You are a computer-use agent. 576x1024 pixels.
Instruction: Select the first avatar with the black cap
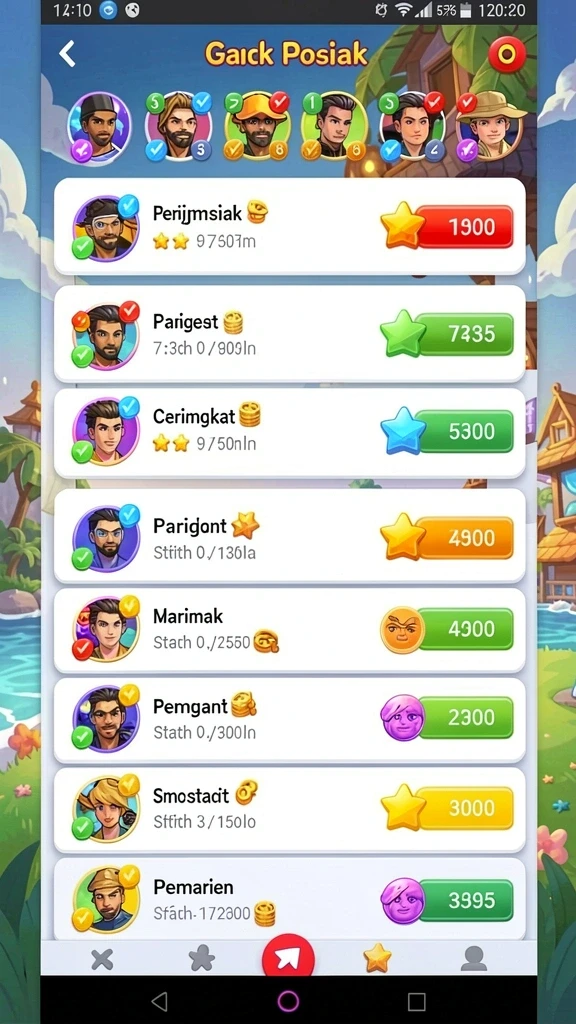[x=99, y=127]
